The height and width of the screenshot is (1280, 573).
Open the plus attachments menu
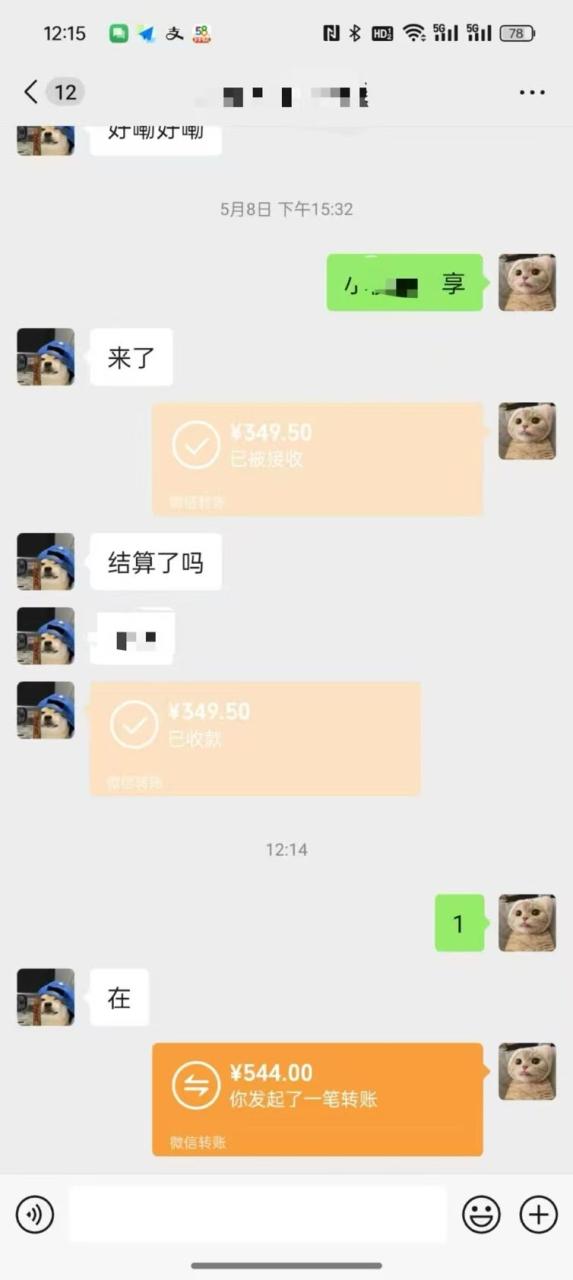click(538, 1215)
